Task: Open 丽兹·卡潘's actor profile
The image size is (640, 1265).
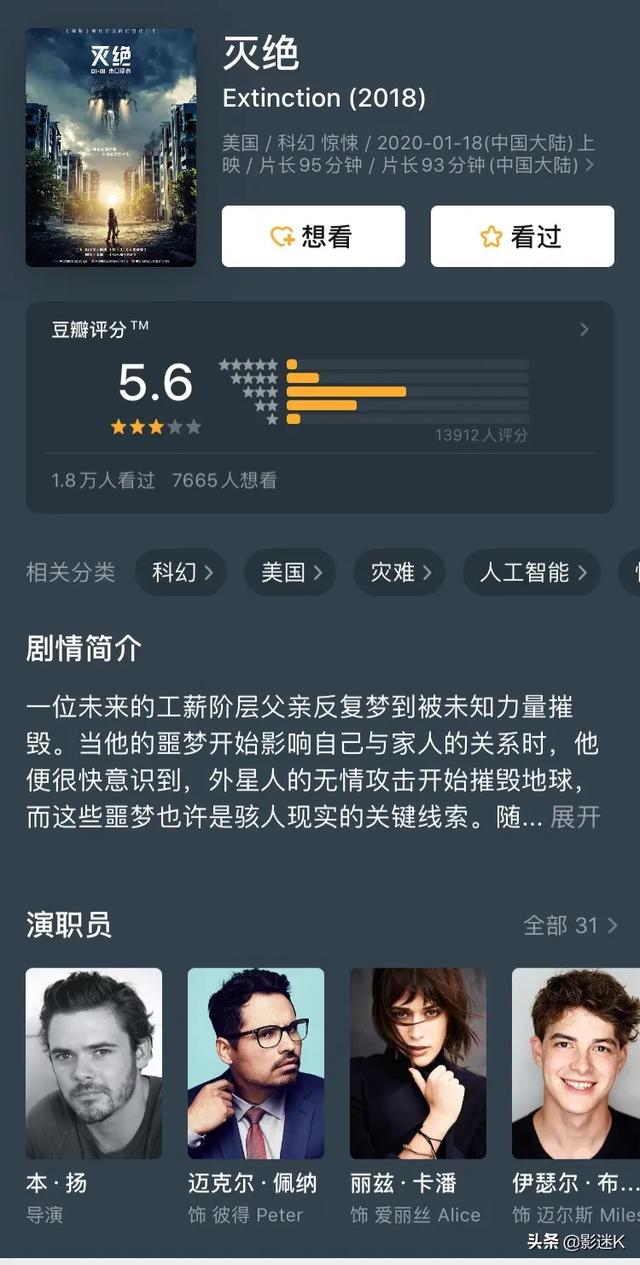Action: coord(418,1063)
